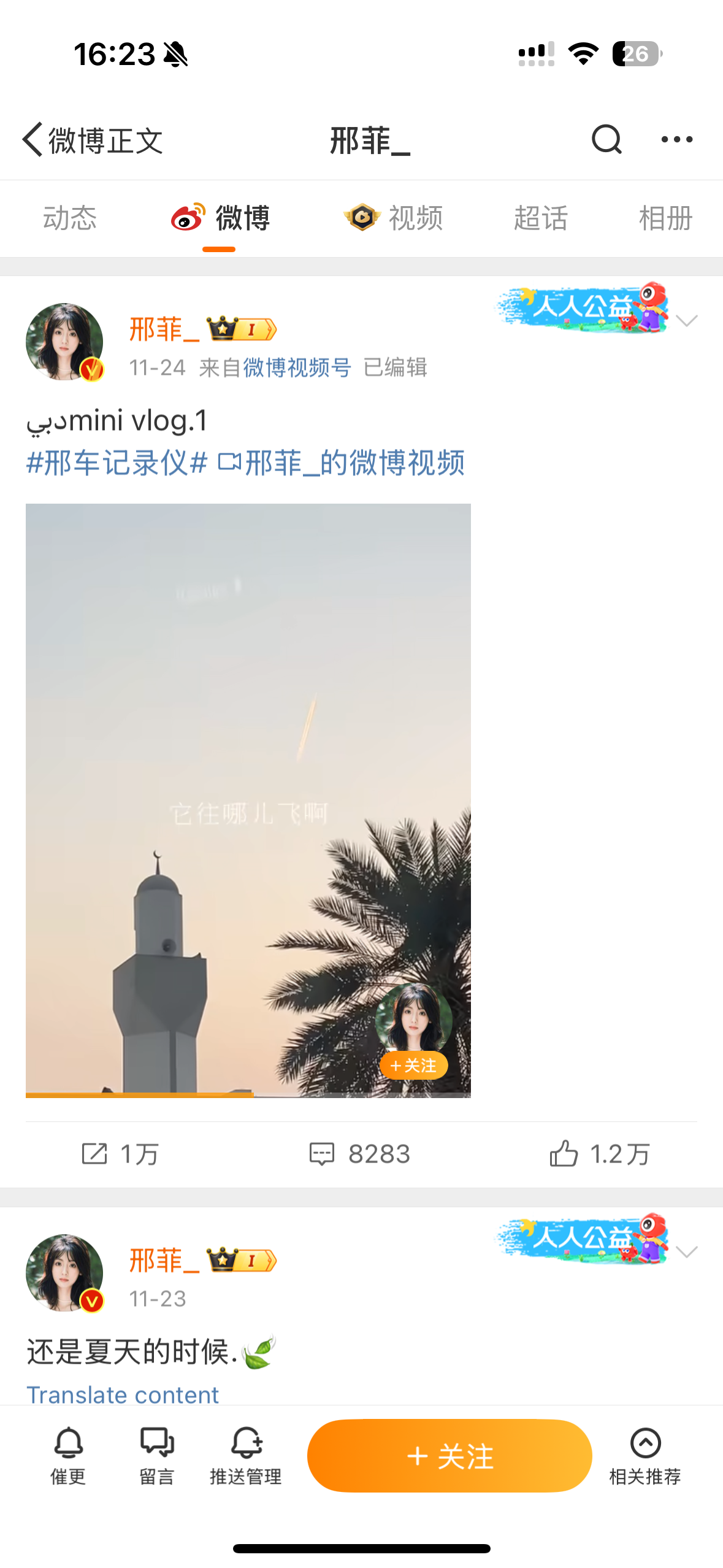Open 推送管理 settings
The width and height of the screenshot is (723, 1568).
246,1455
